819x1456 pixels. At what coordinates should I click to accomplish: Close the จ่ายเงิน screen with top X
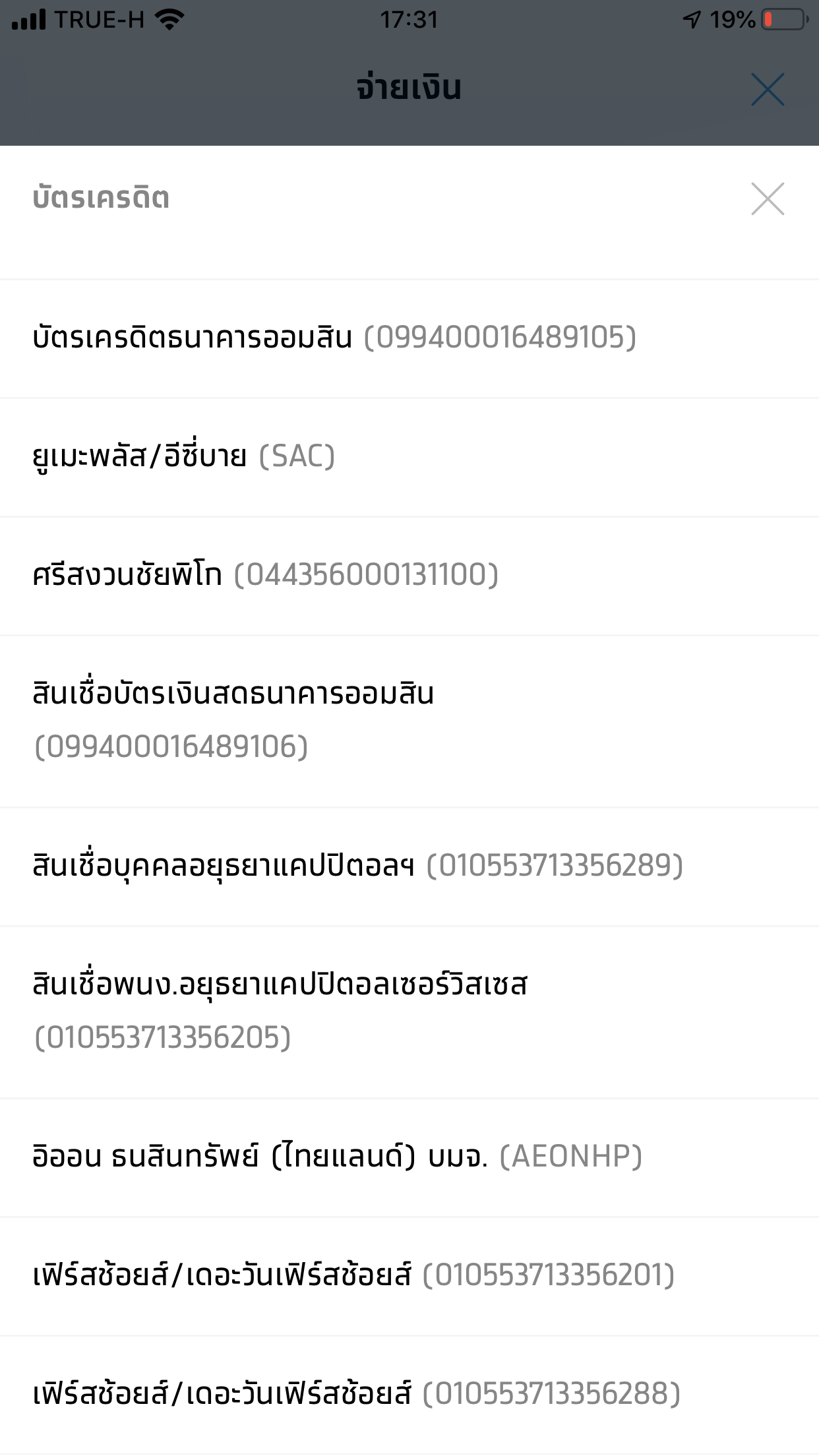[768, 89]
